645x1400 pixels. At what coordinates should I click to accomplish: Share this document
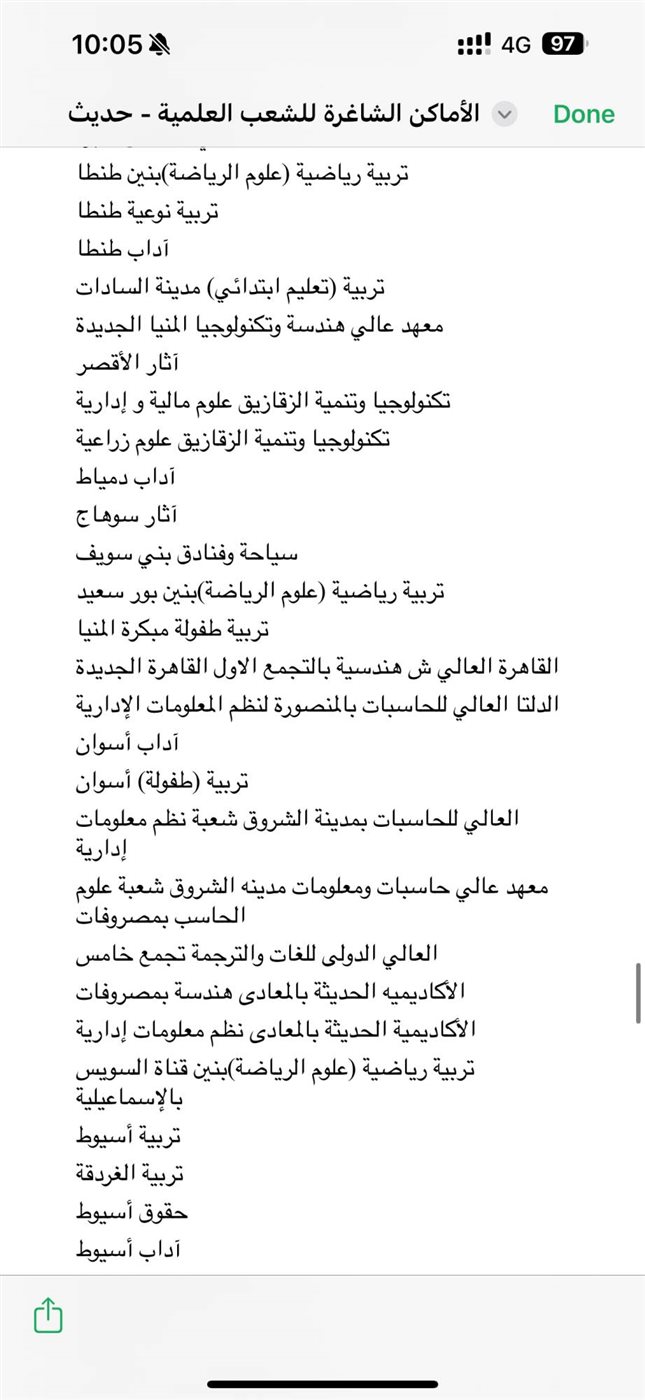click(48, 1315)
